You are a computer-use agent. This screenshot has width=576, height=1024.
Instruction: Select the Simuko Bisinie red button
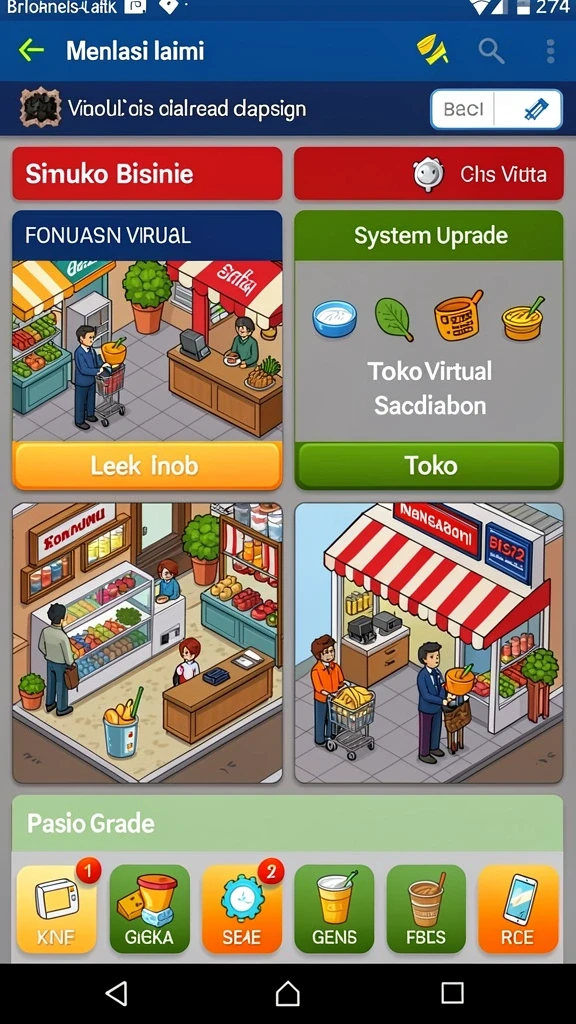148,174
